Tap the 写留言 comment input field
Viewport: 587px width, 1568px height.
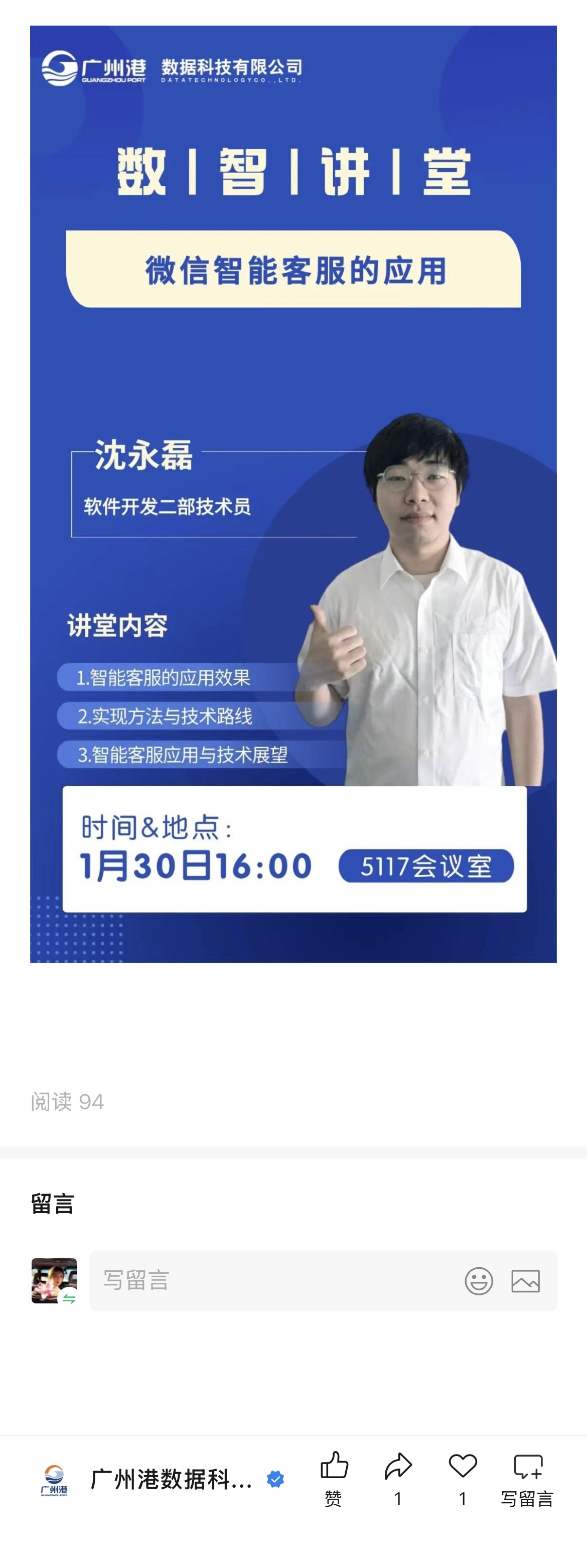(x=274, y=1280)
